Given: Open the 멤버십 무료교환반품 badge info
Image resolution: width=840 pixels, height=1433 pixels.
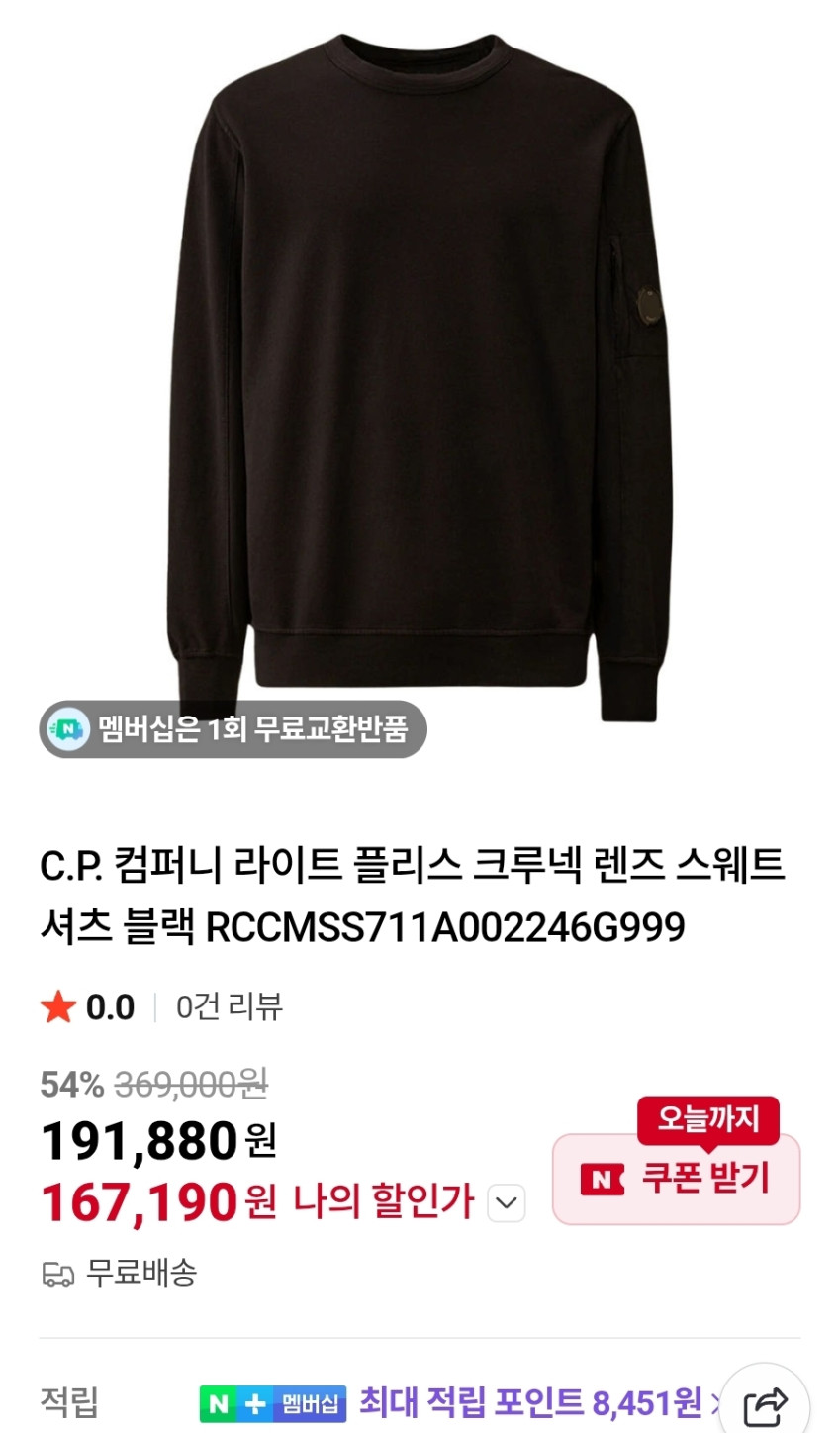Looking at the screenshot, I should (x=233, y=730).
